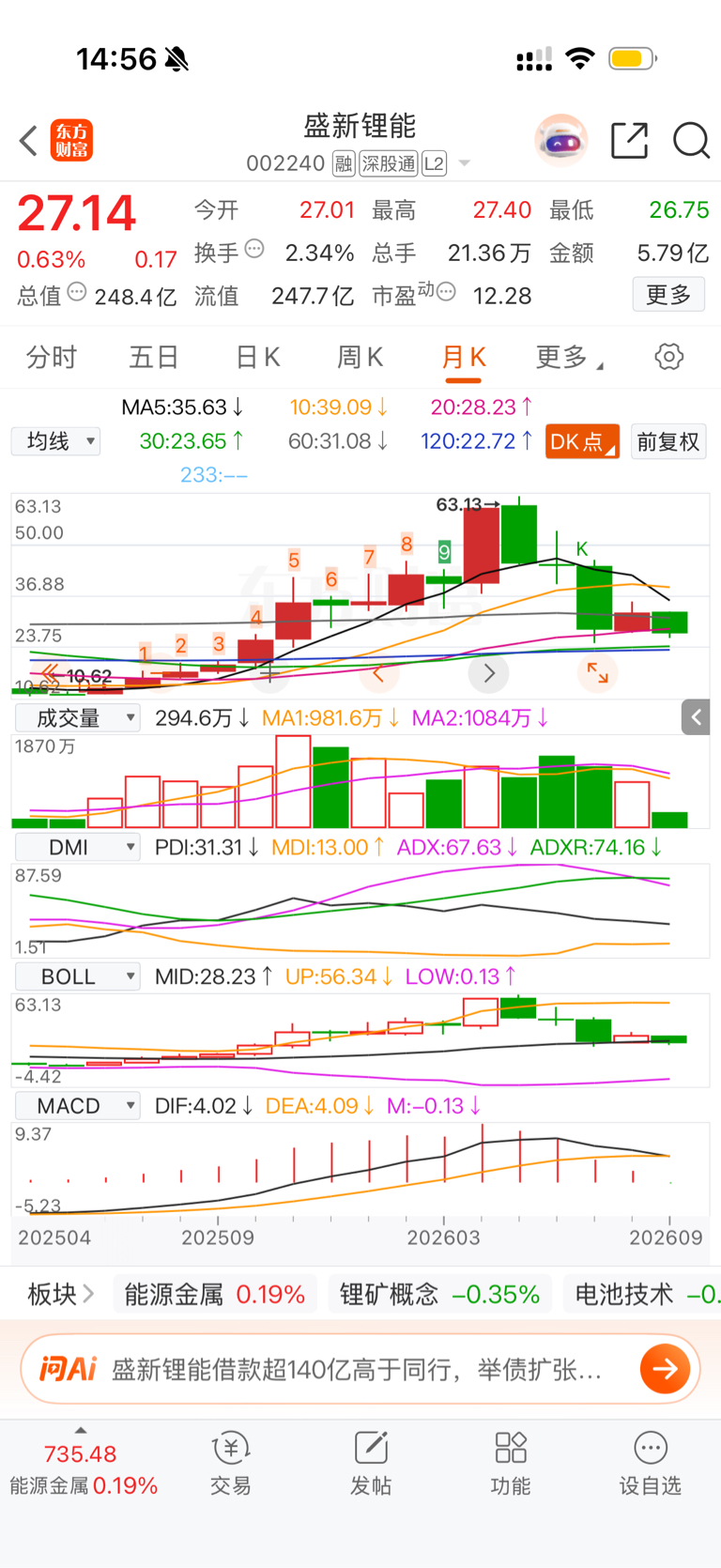The width and height of the screenshot is (721, 1568).
Task: Toggle the DK点 button
Action: 582,441
